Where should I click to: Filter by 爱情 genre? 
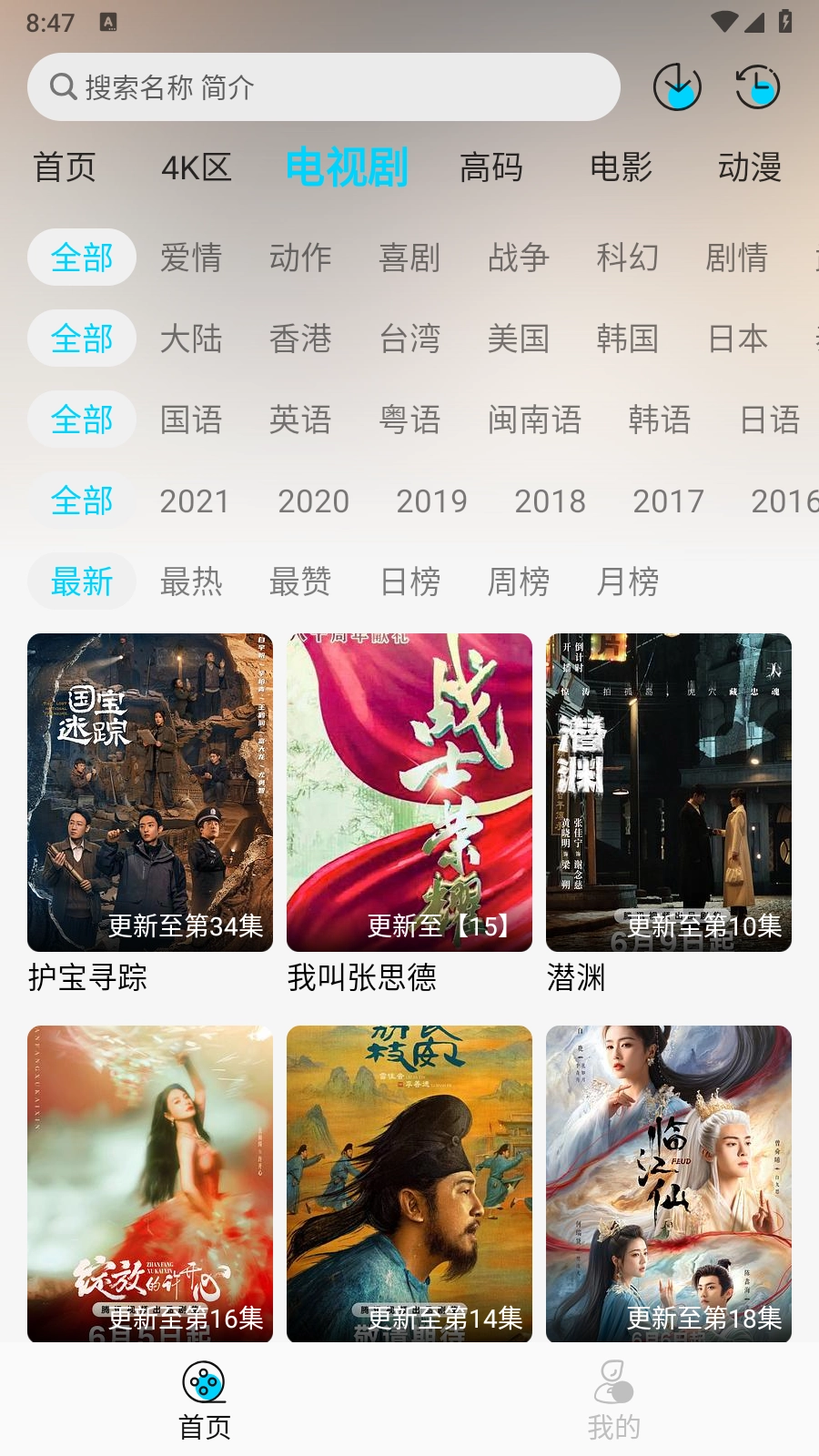click(x=191, y=258)
